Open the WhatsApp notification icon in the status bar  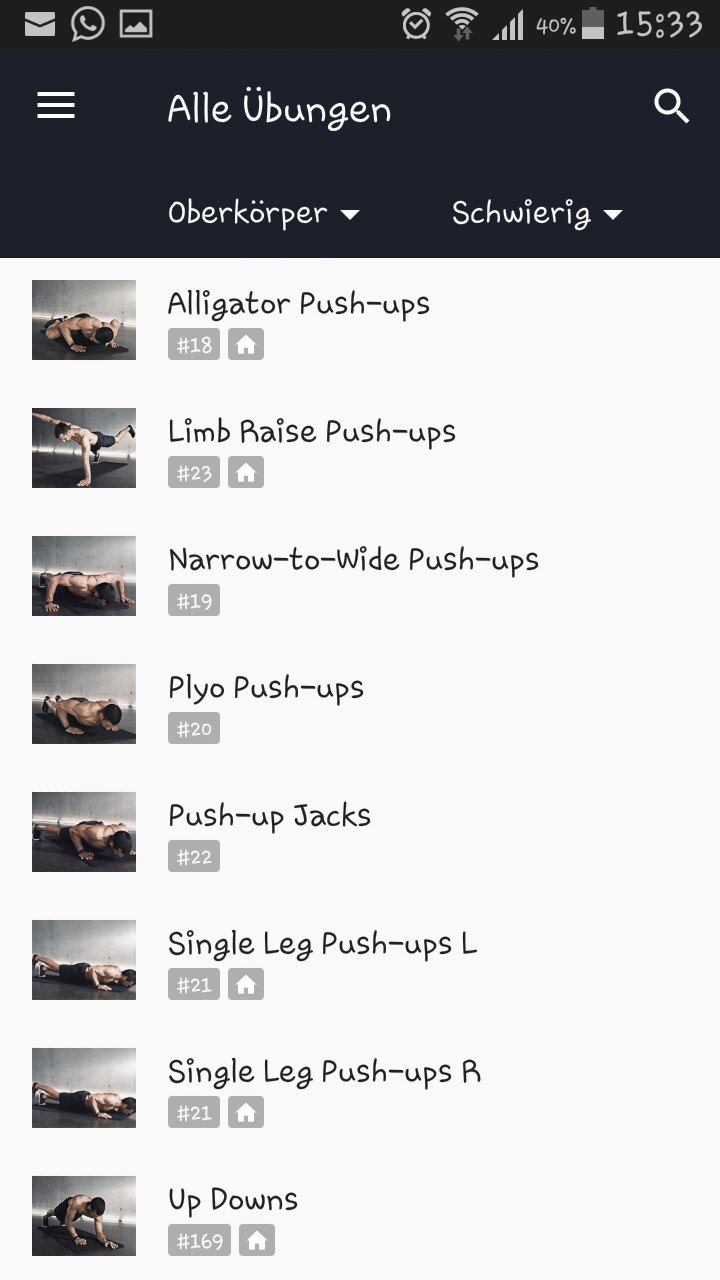[x=87, y=22]
